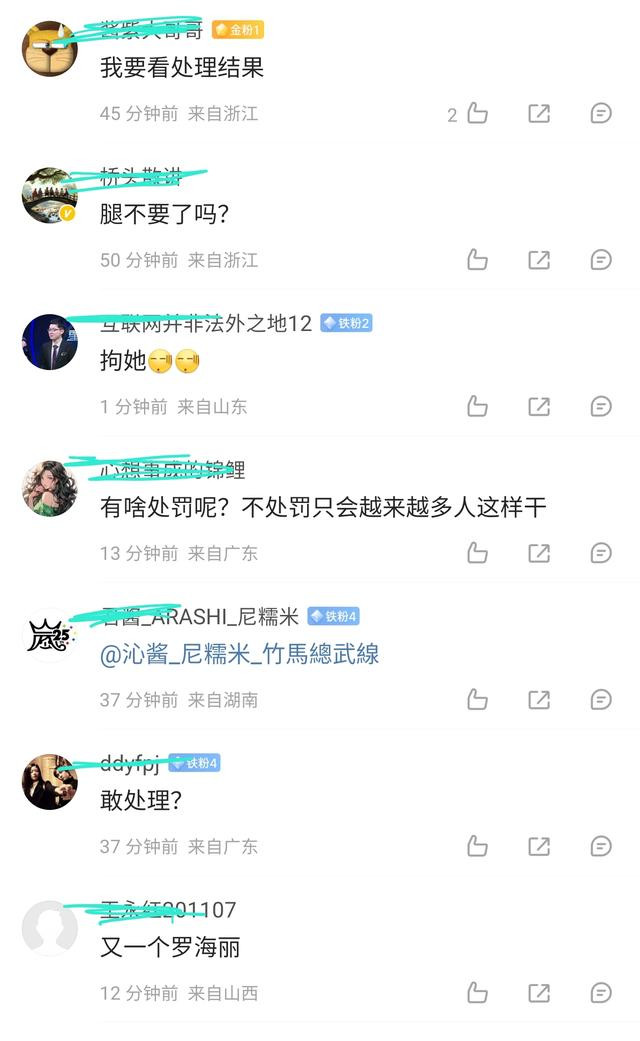Image resolution: width=640 pixels, height=1041 pixels.
Task: Like the comment 又一个罗海丽
Action: click(478, 993)
